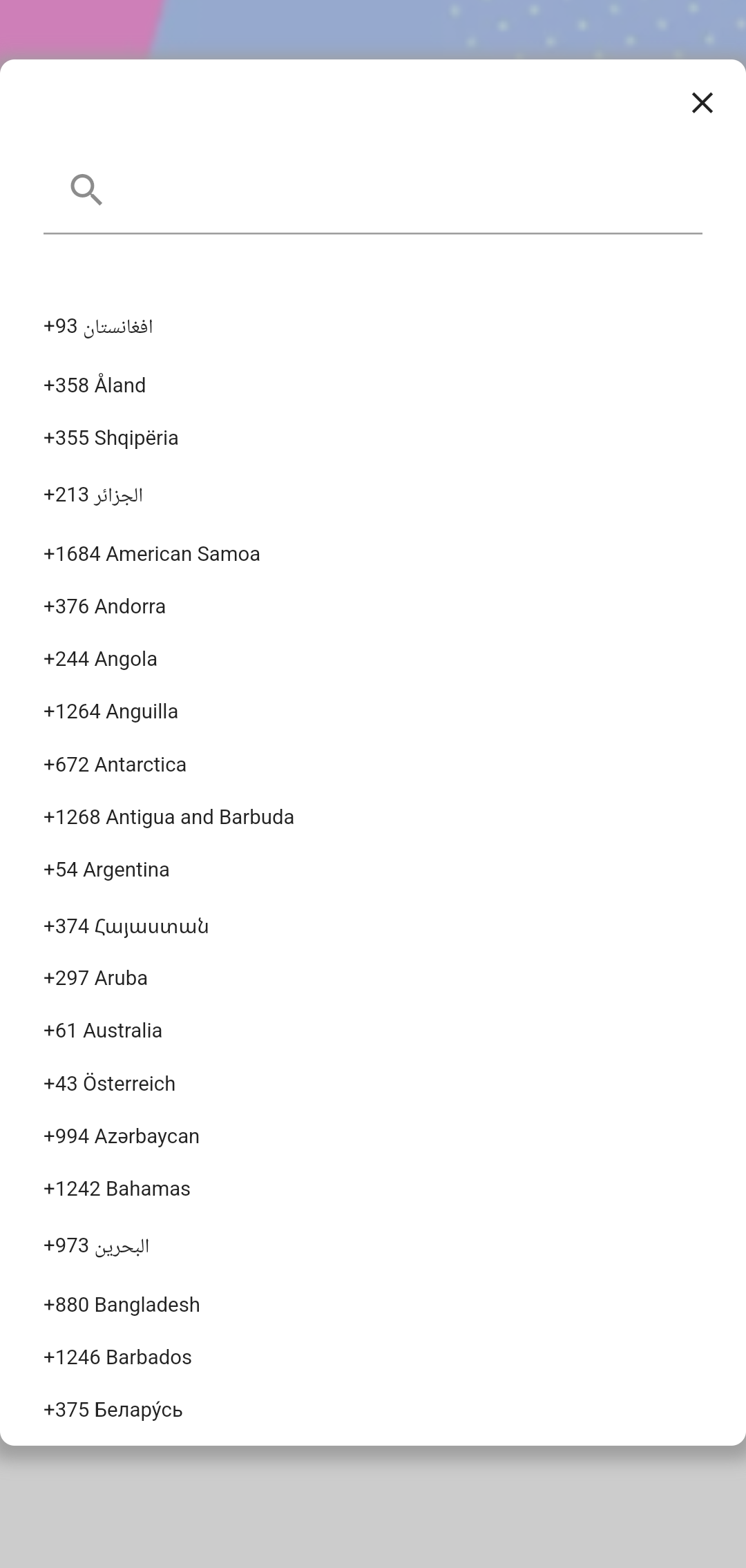
Task: Pick +1268 Antigua and Barbuda
Action: coord(169,817)
